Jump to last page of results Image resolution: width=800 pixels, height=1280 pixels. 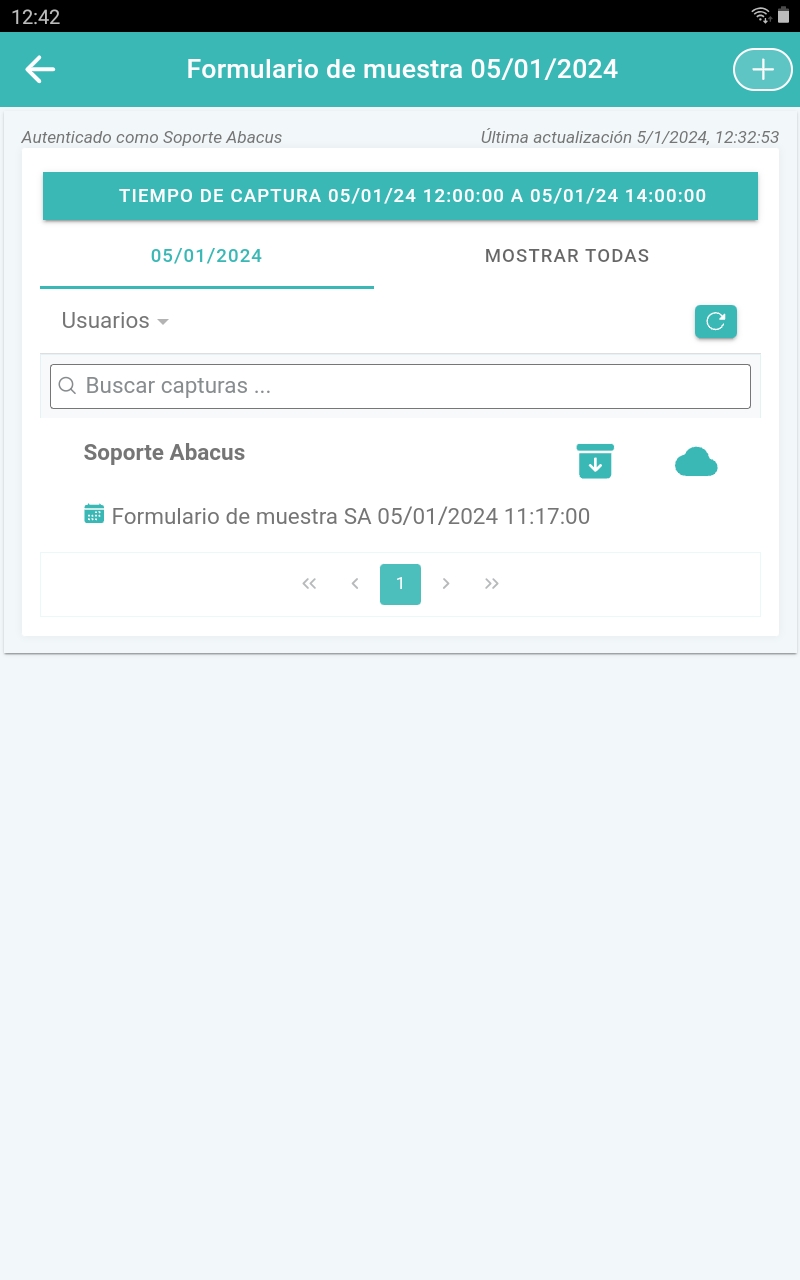click(x=492, y=584)
